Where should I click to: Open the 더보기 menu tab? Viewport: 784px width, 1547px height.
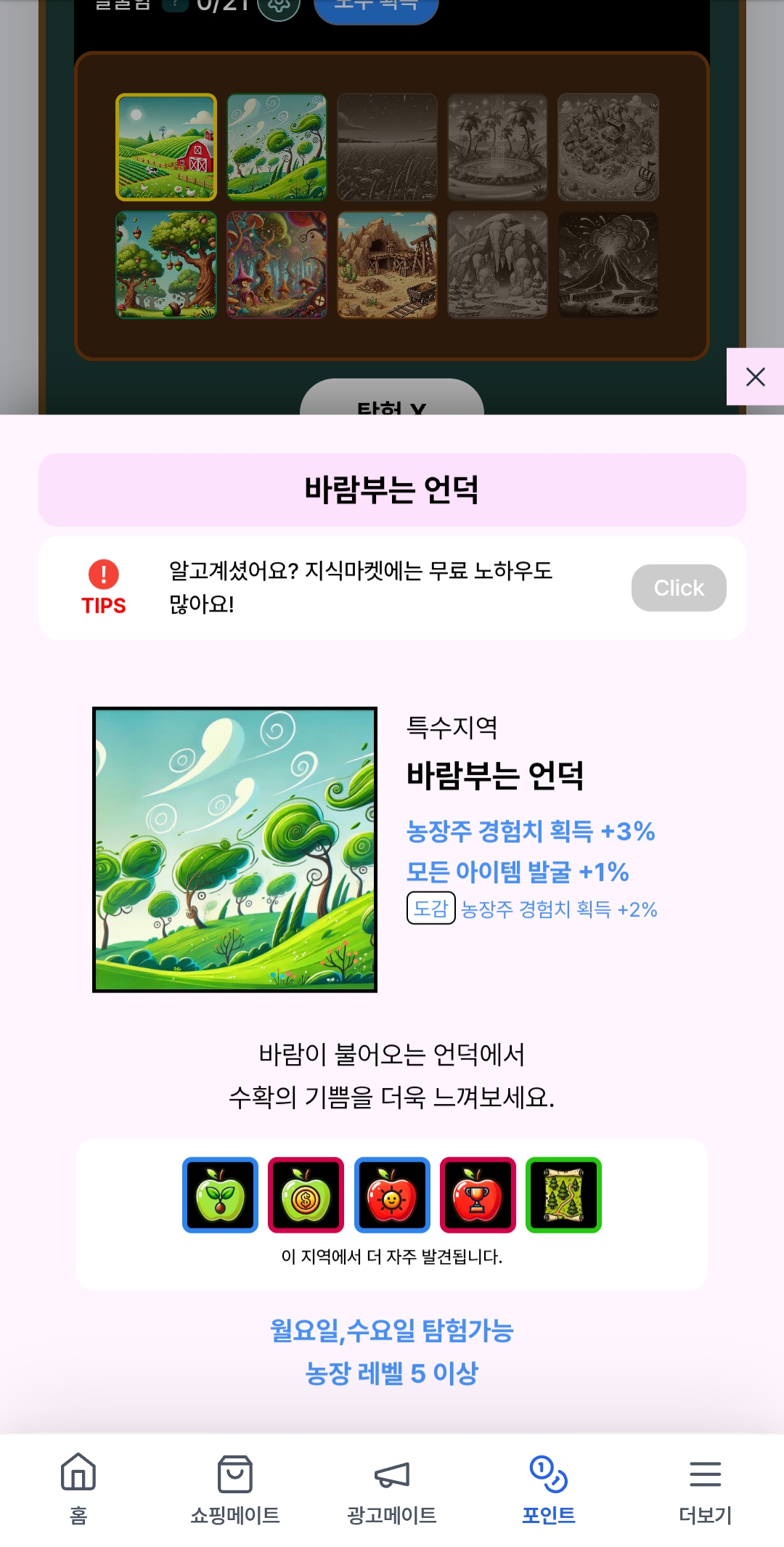point(706,1487)
